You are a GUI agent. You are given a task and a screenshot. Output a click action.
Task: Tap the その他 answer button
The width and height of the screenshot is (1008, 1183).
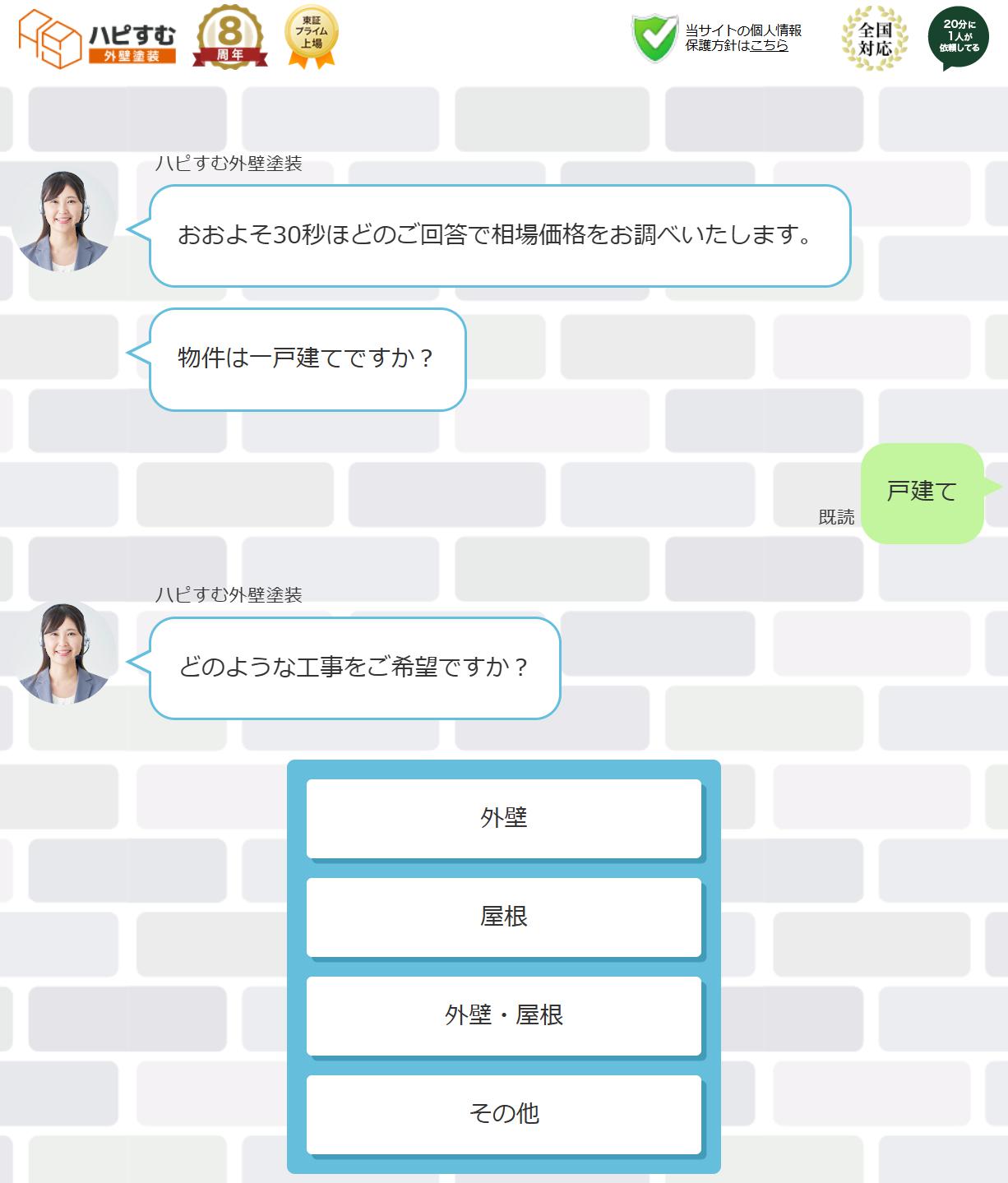(503, 1114)
